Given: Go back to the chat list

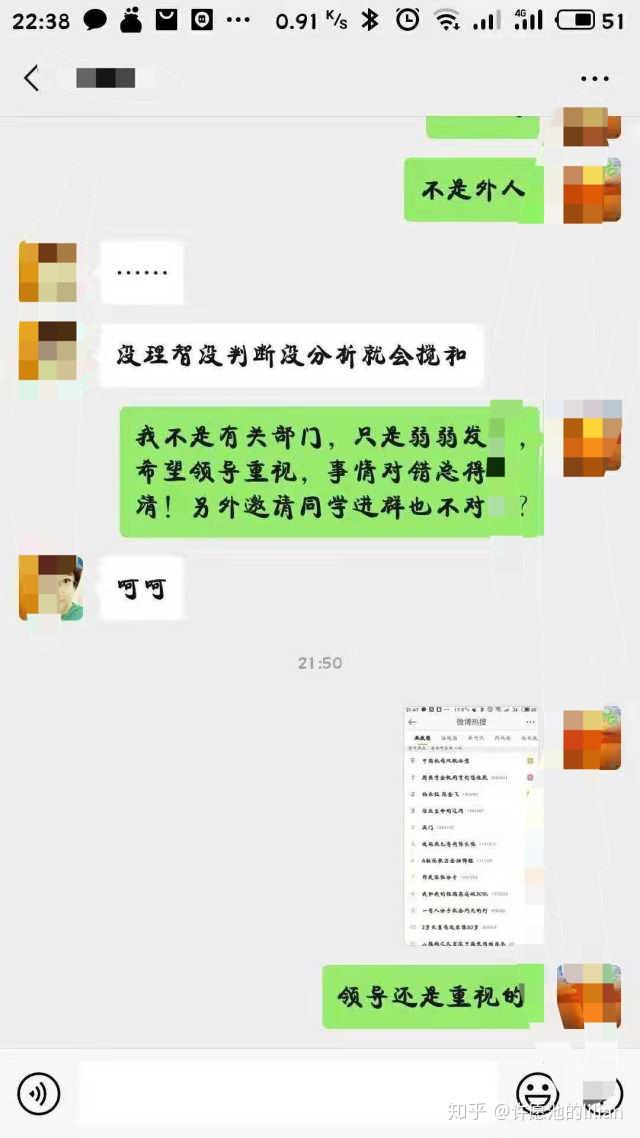Looking at the screenshot, I should click(x=31, y=78).
